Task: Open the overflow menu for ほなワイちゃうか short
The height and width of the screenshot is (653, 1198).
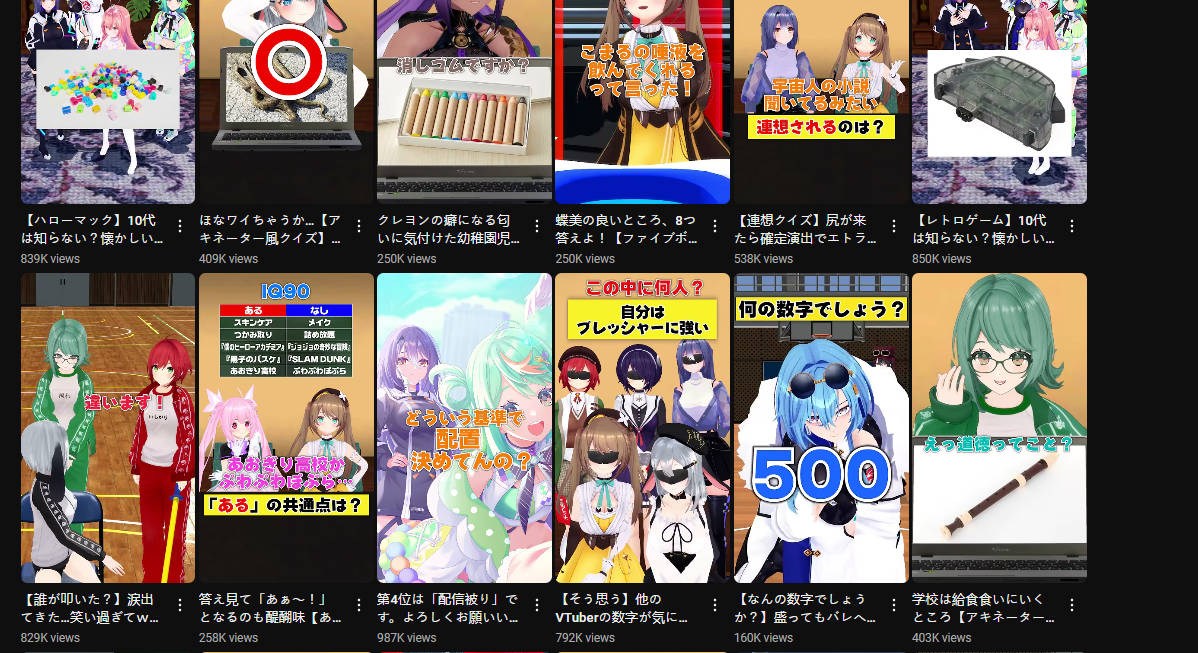Action: (358, 226)
